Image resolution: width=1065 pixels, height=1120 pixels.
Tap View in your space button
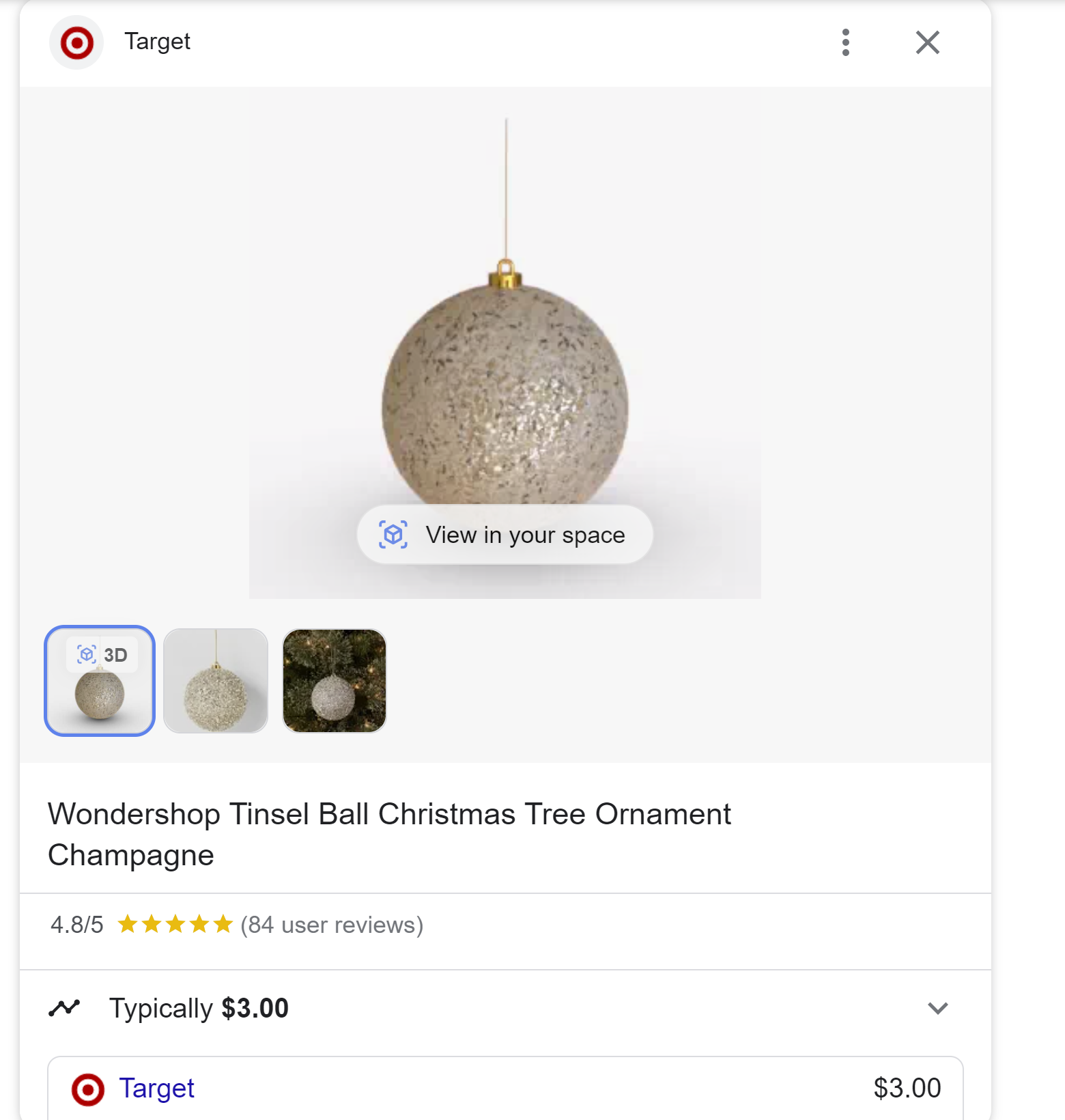pyautogui.click(x=505, y=535)
